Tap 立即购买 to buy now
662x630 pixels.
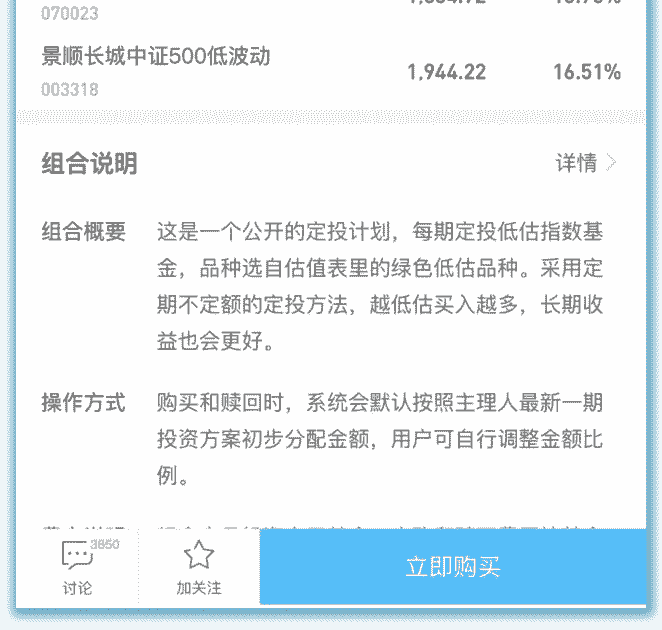(452, 567)
